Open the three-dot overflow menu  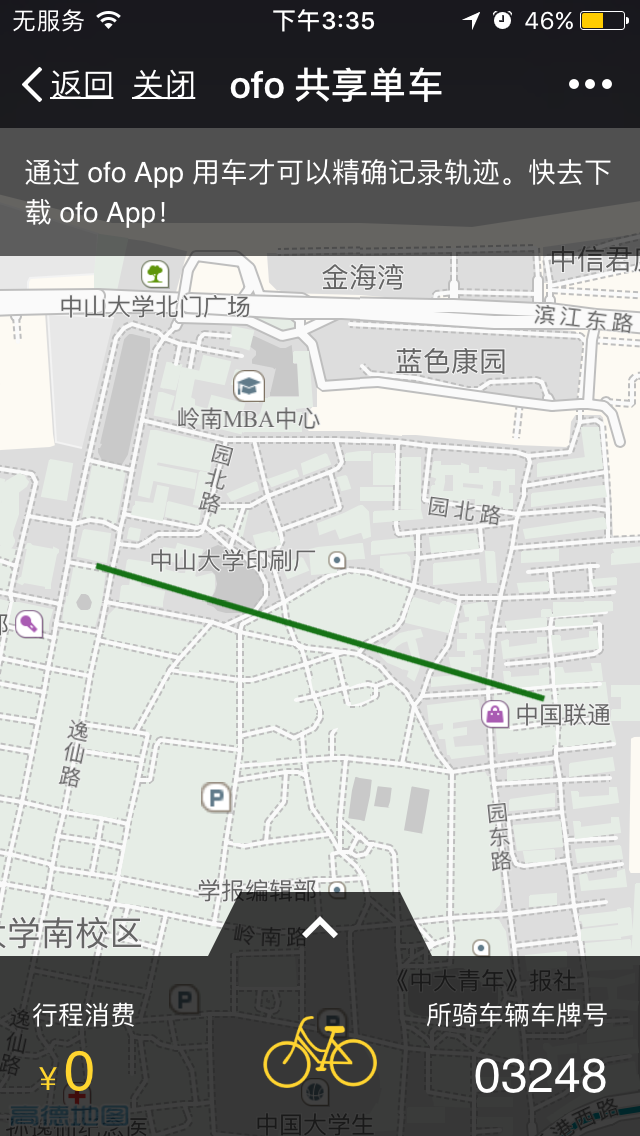[x=590, y=85]
